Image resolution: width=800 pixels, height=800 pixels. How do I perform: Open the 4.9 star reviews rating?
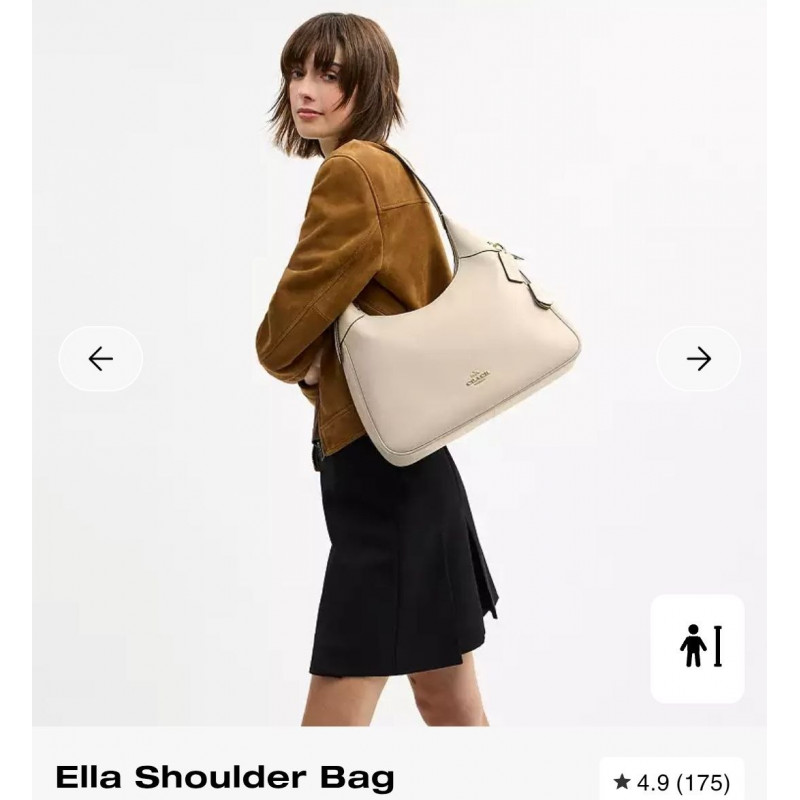coord(672,782)
